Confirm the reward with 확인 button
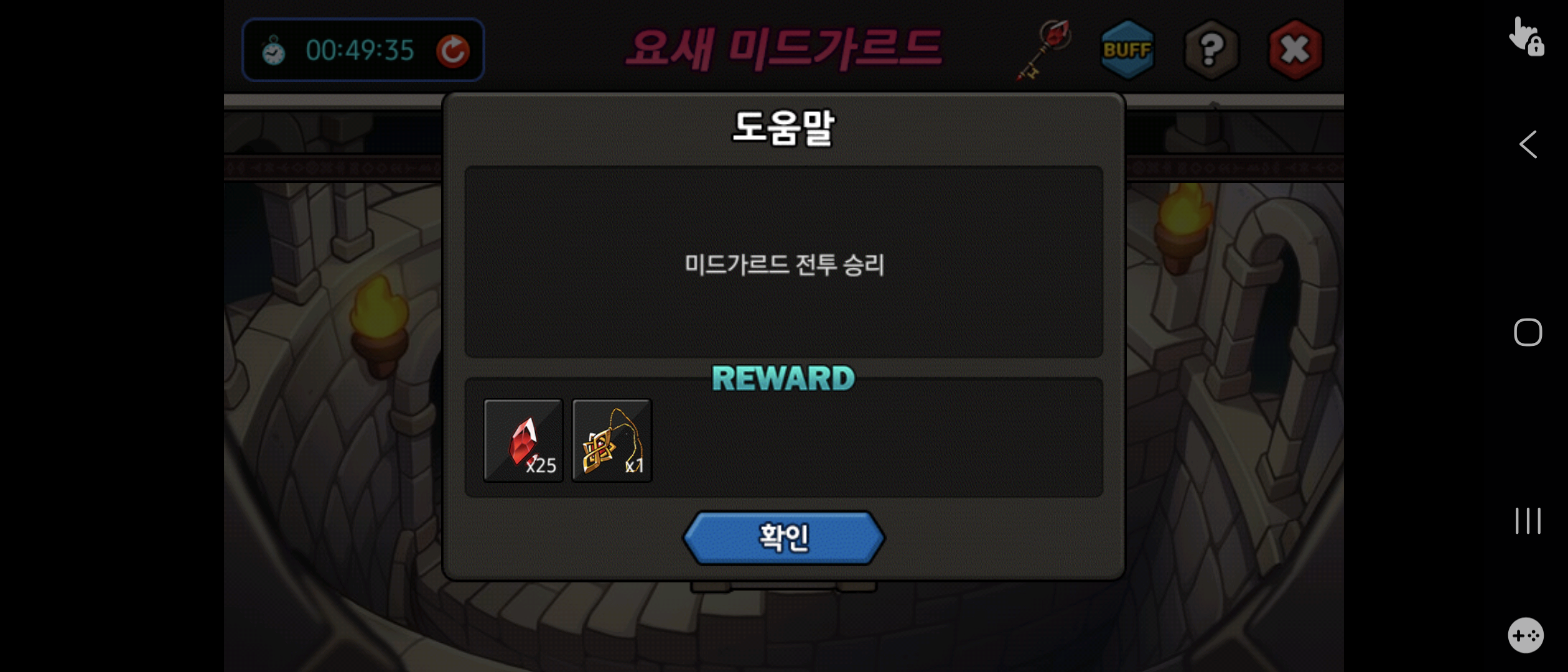Viewport: 1568px width, 672px height. click(x=783, y=538)
